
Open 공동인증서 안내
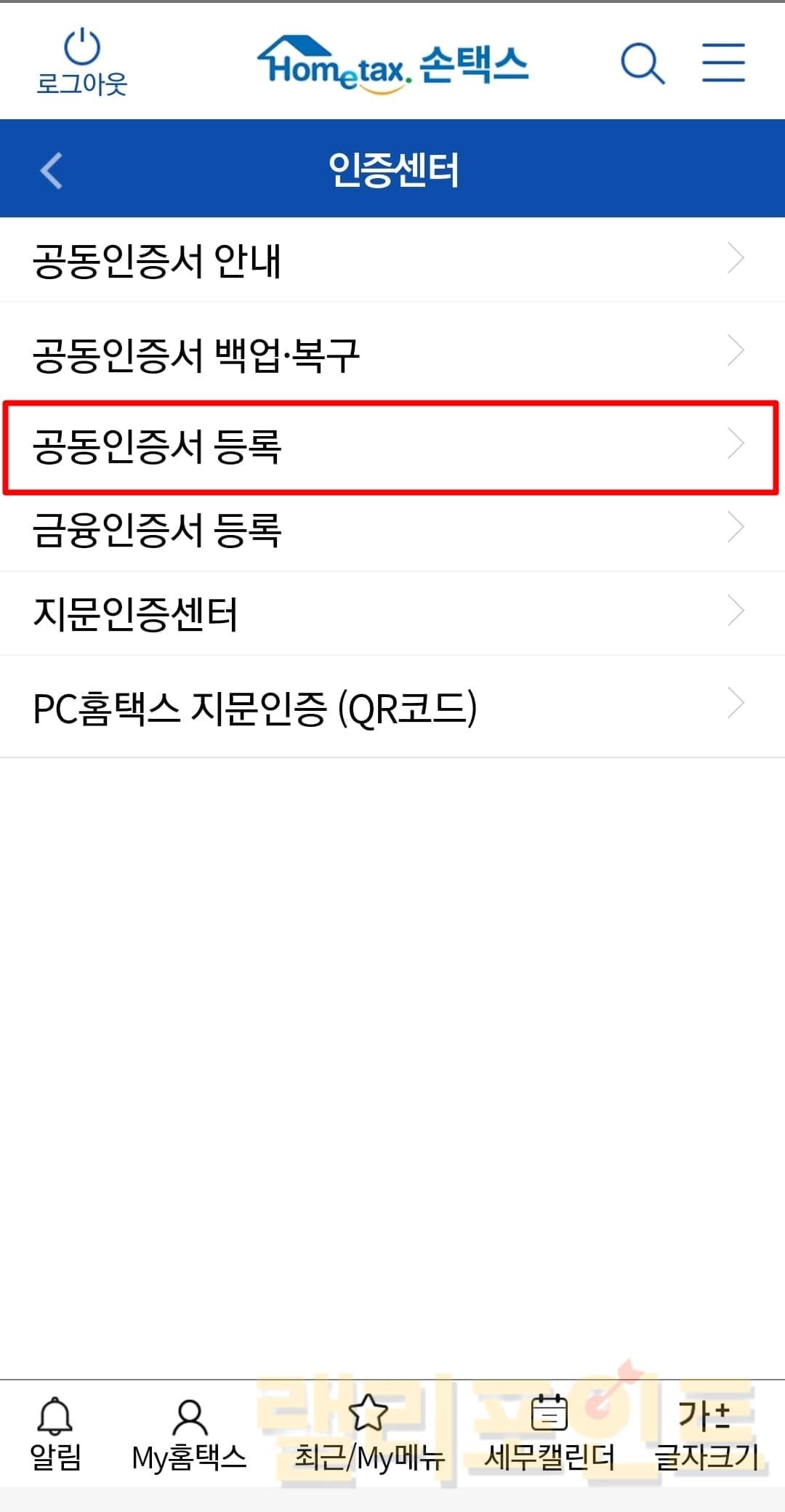[392, 260]
